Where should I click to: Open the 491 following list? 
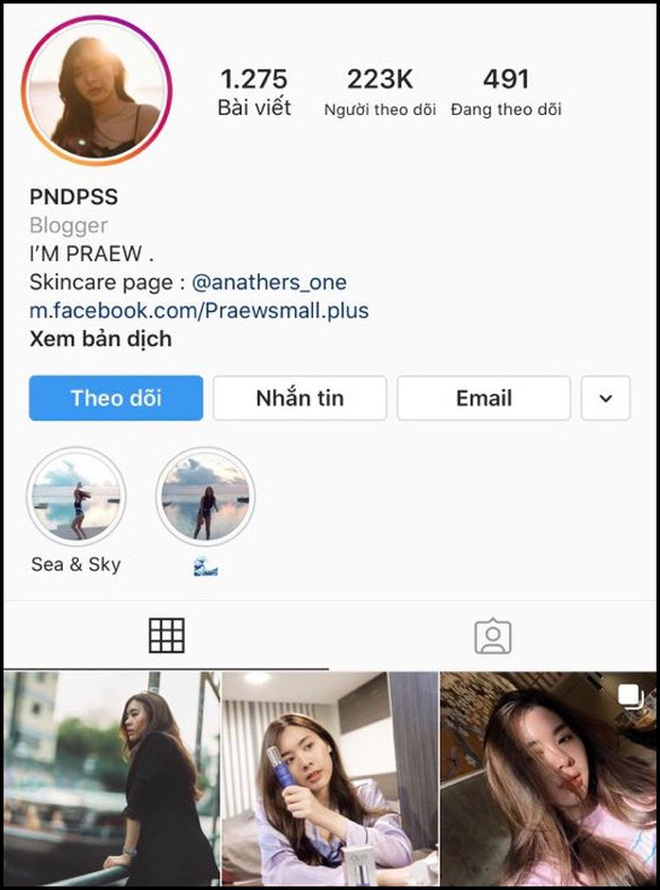(506, 92)
